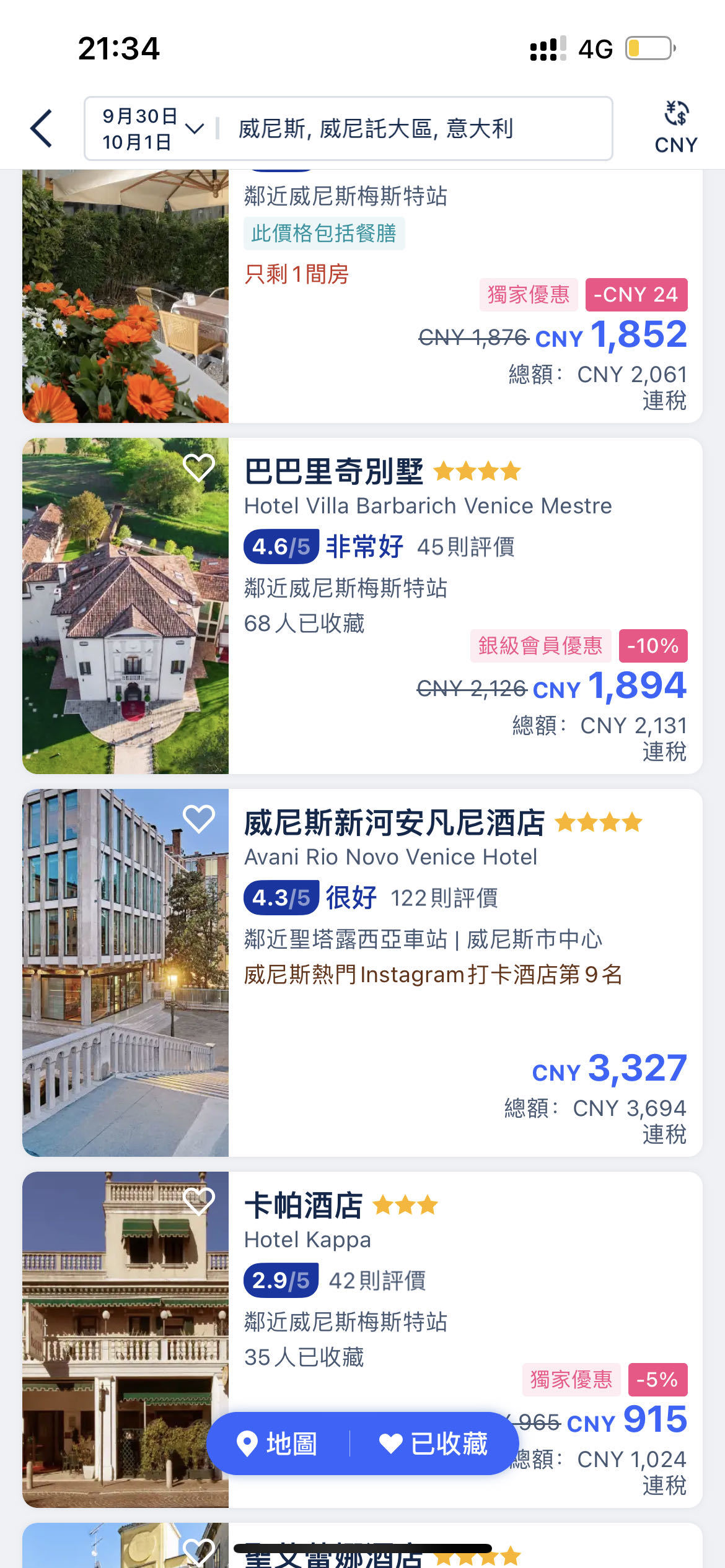The height and width of the screenshot is (1568, 725).
Task: Favorite Avani Rio Novo Venice Hotel
Action: [199, 819]
